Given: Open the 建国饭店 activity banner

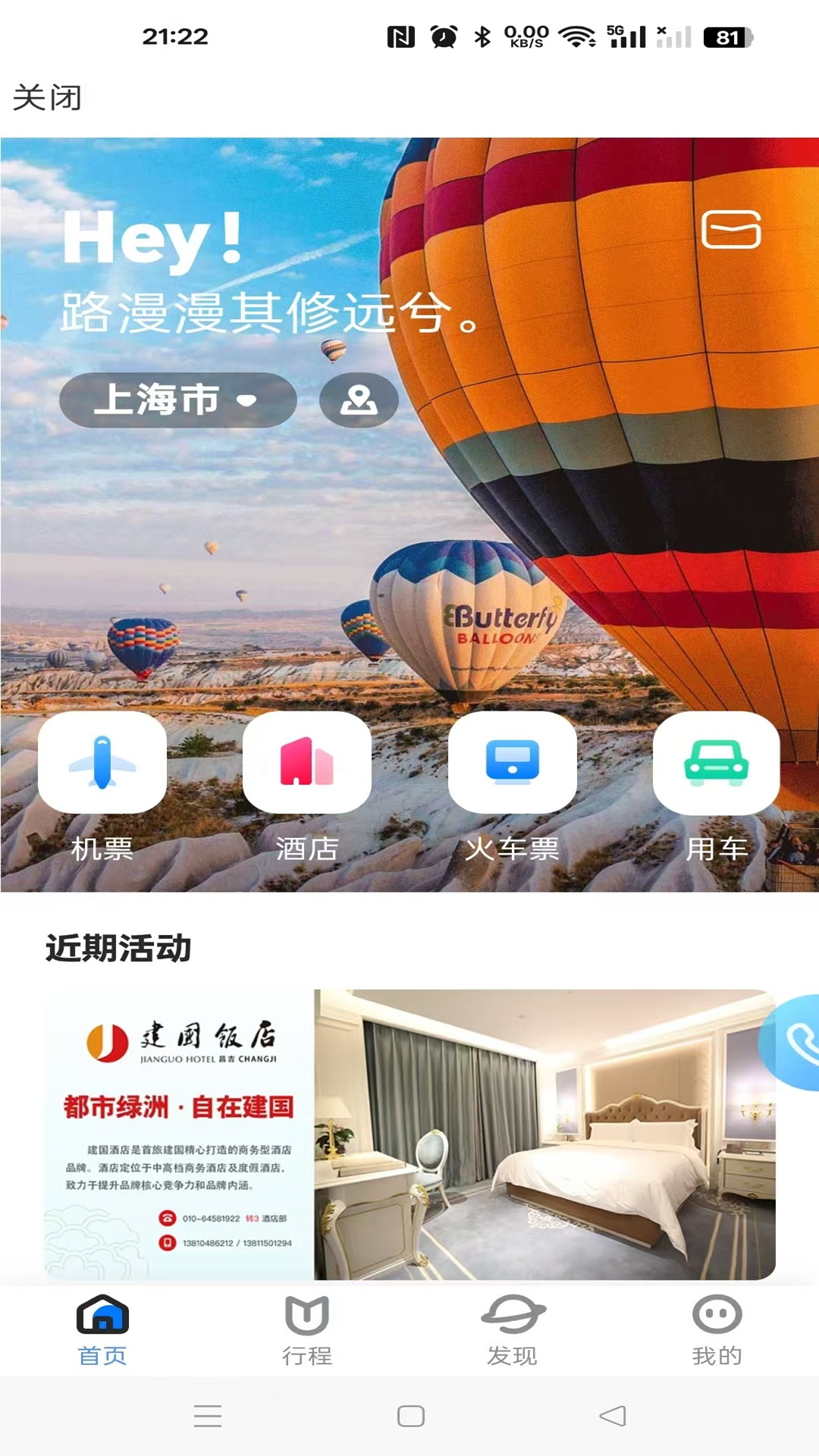Looking at the screenshot, I should (x=409, y=1134).
